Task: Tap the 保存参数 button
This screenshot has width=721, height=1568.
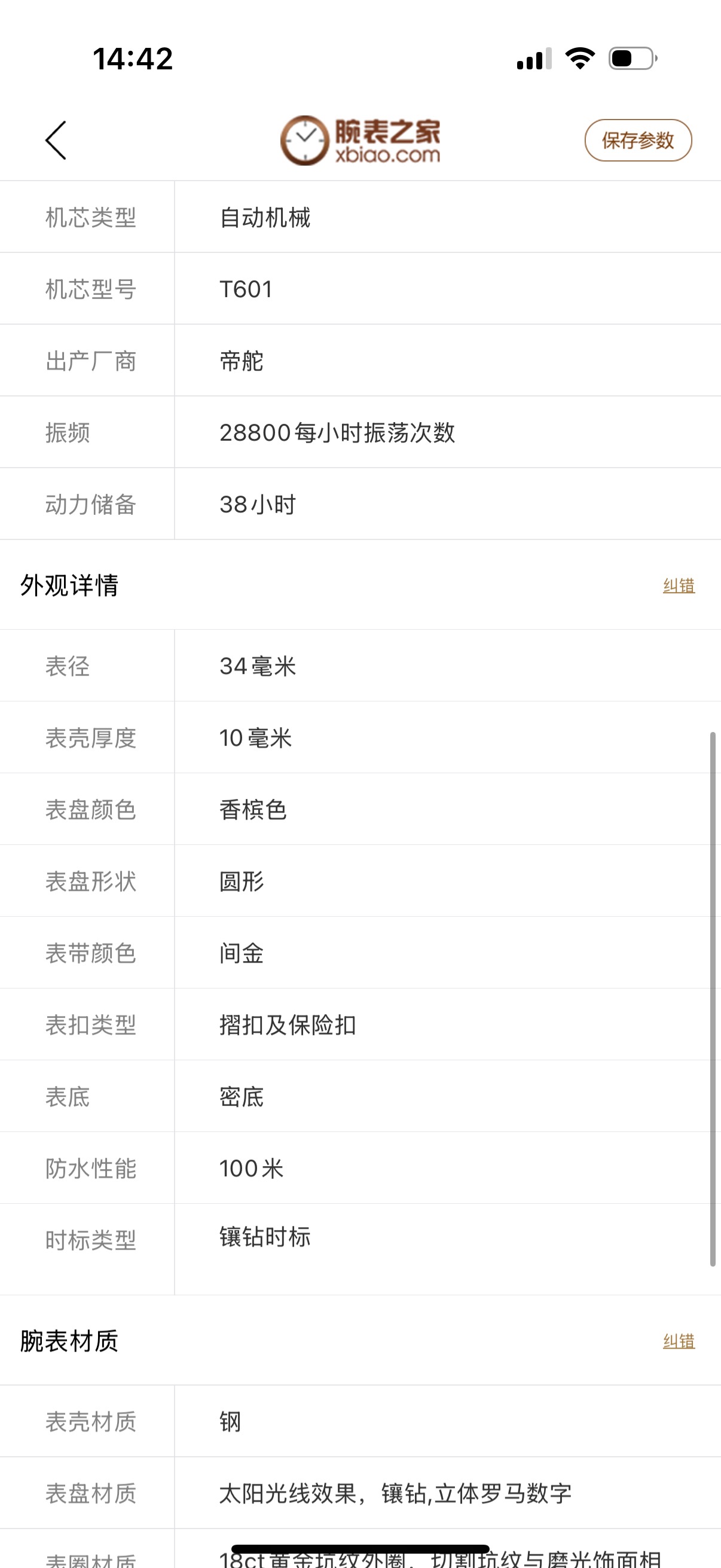Action: (638, 141)
